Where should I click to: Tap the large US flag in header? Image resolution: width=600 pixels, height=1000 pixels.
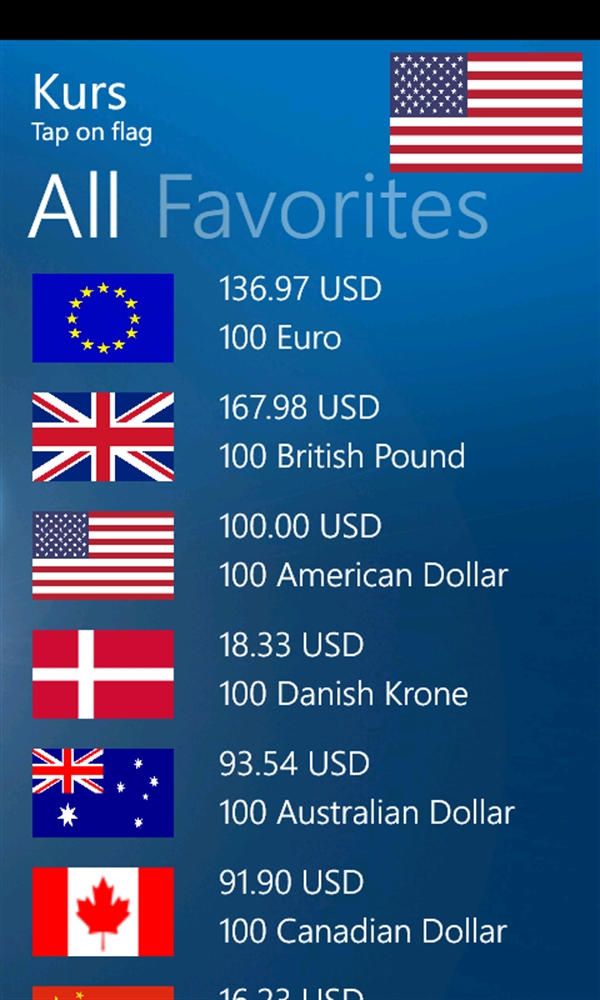pos(486,112)
